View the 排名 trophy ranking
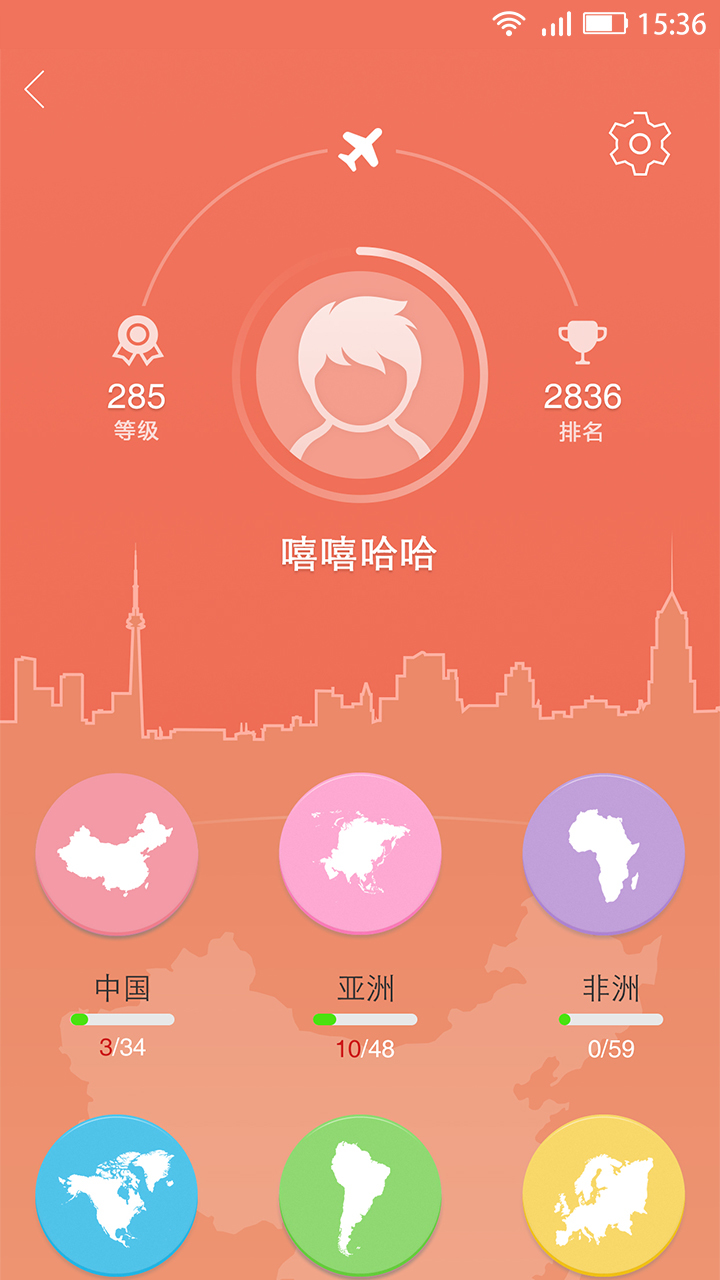This screenshot has height=1280, width=720. 582,380
